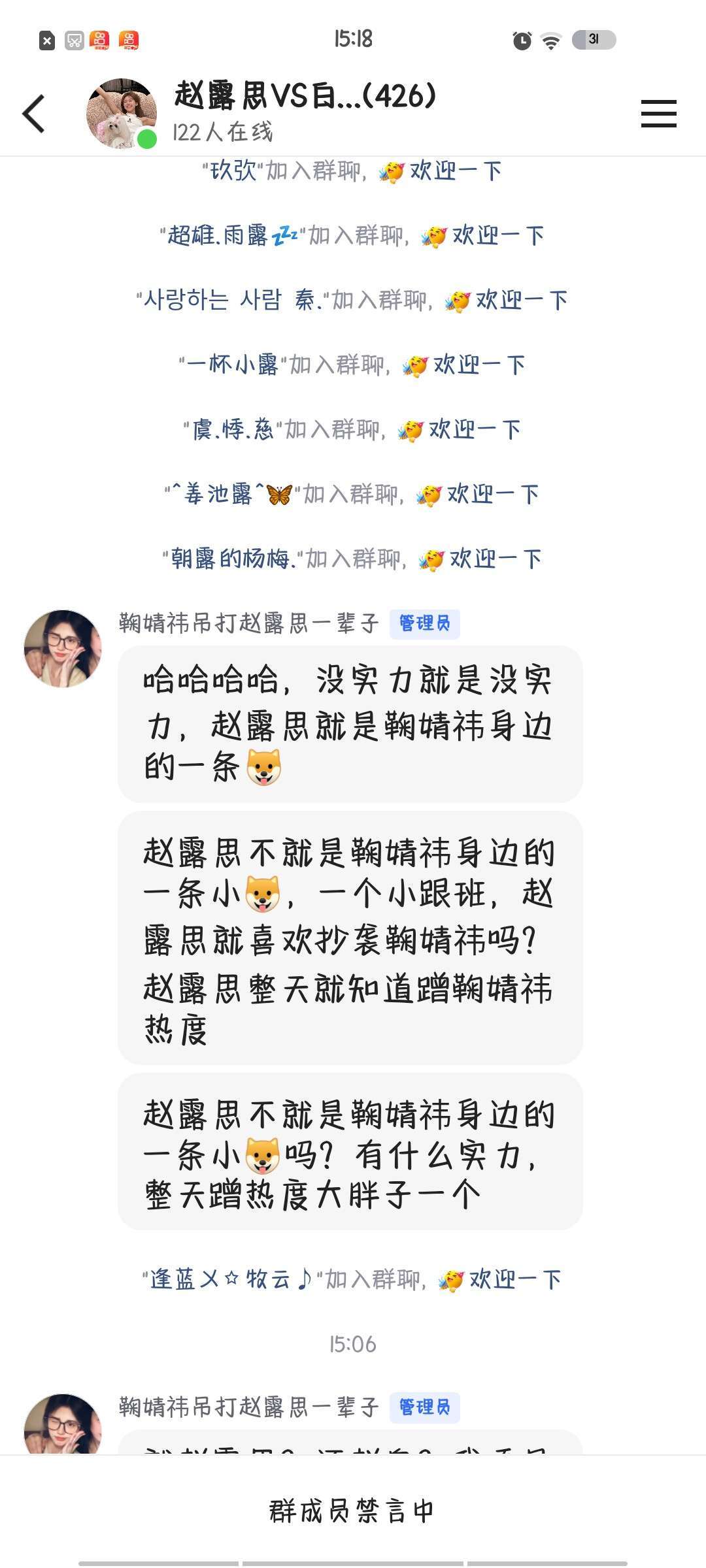Welcome 사랑하는 사람 秦. to group

521,301
